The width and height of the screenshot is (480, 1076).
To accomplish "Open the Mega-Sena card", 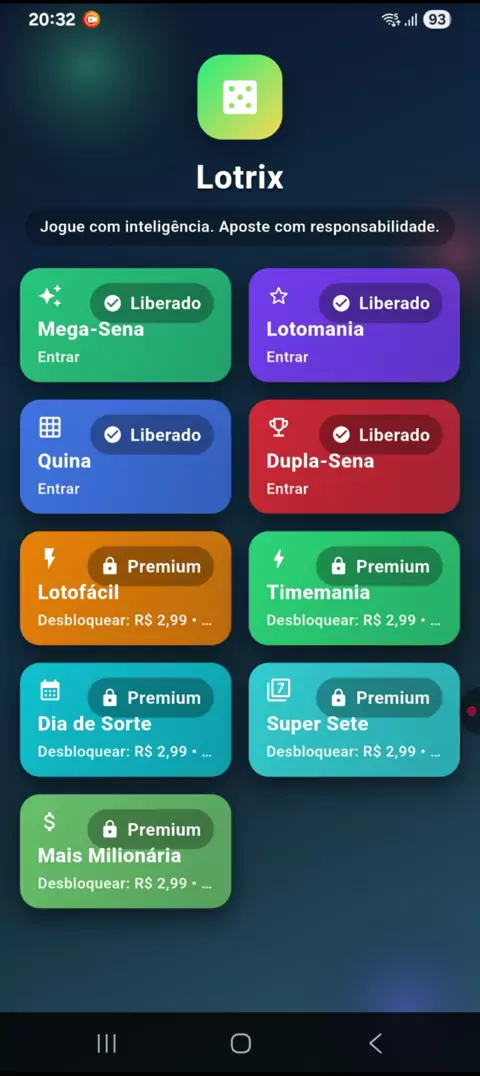I will pyautogui.click(x=126, y=325).
